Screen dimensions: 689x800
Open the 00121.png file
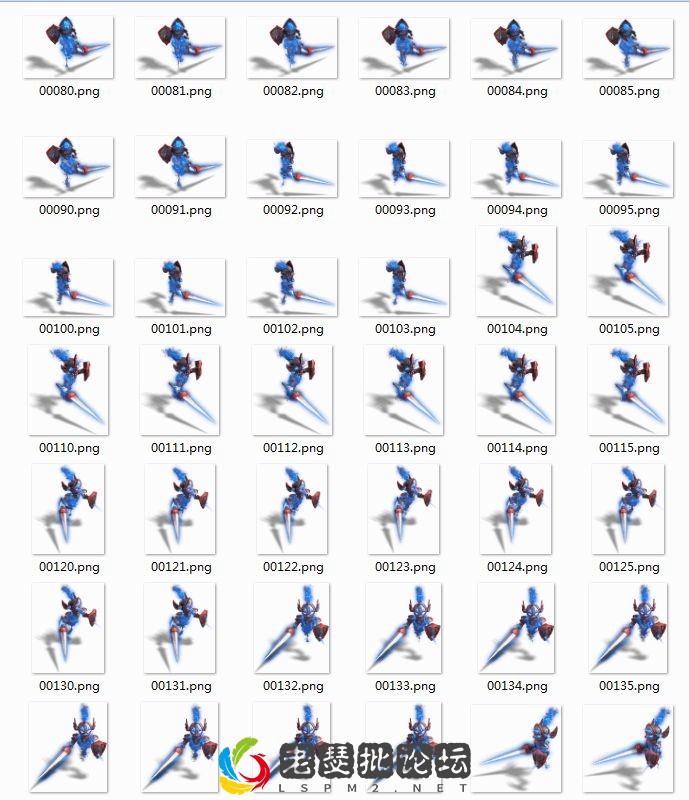coord(181,509)
